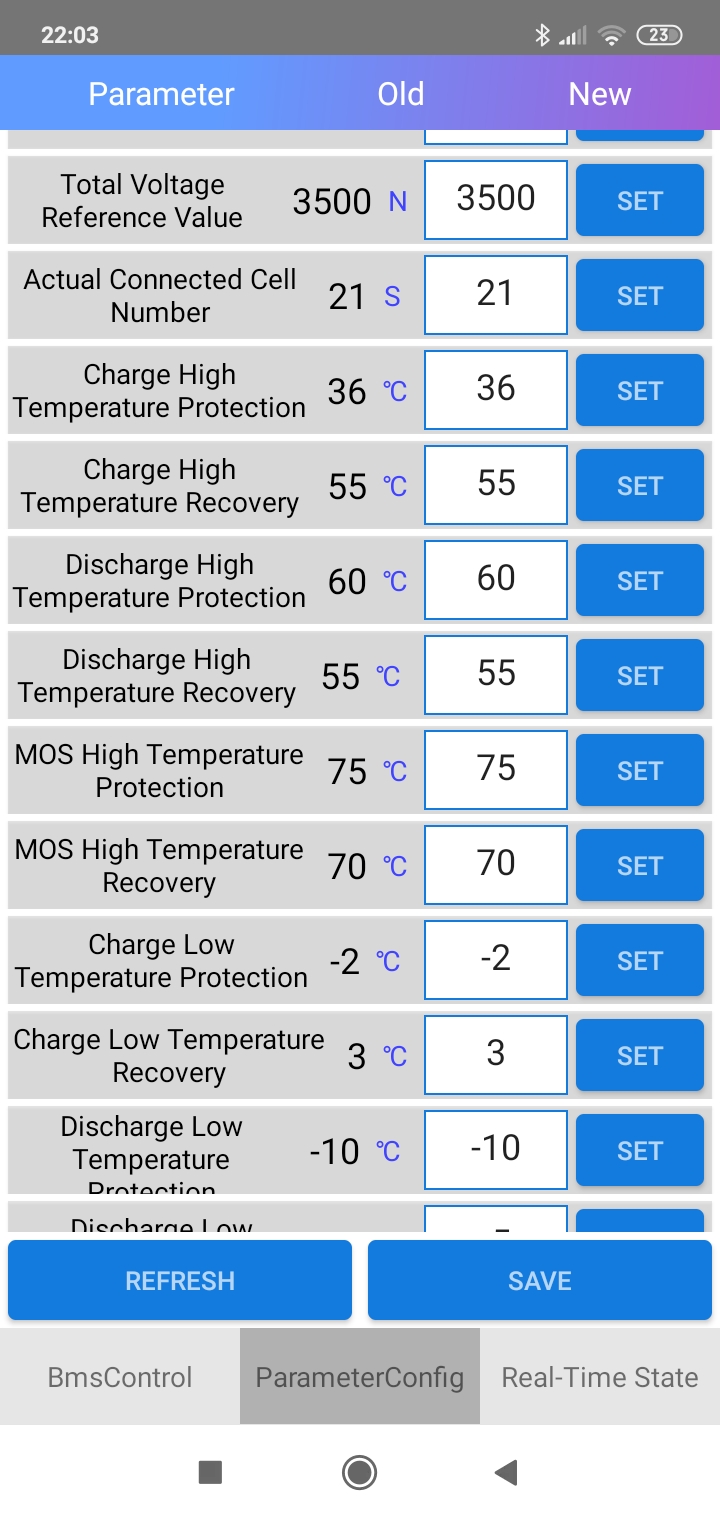This screenshot has width=720, height=1520.
Task: Edit Charge Low Temperature Recovery new value
Action: (496, 1055)
